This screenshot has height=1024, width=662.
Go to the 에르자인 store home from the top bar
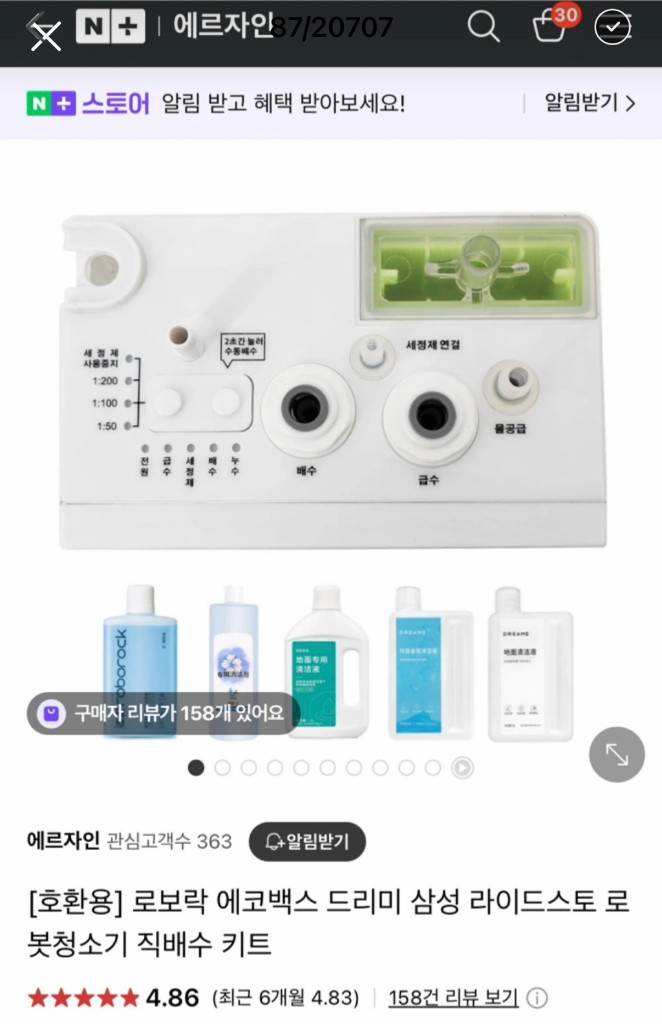pyautogui.click(x=222, y=26)
